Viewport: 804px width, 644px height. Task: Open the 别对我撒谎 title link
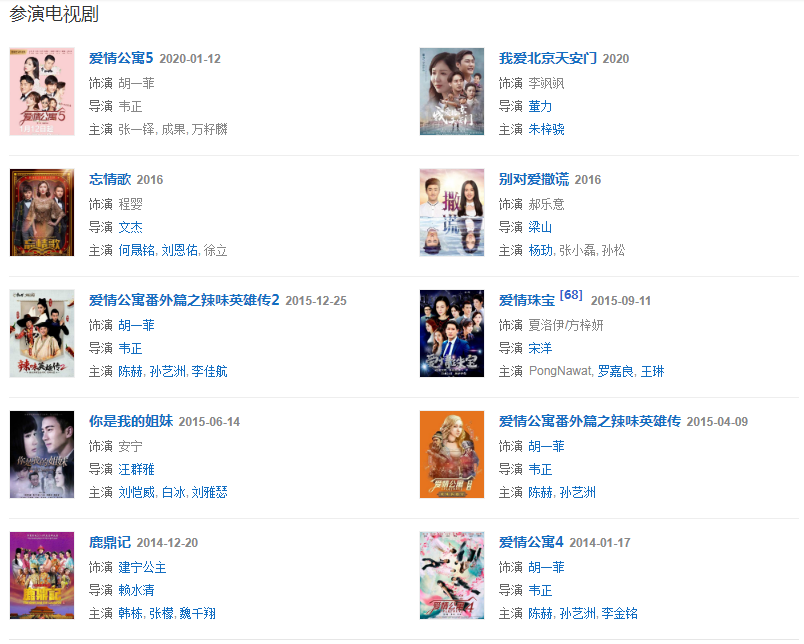[x=534, y=179]
